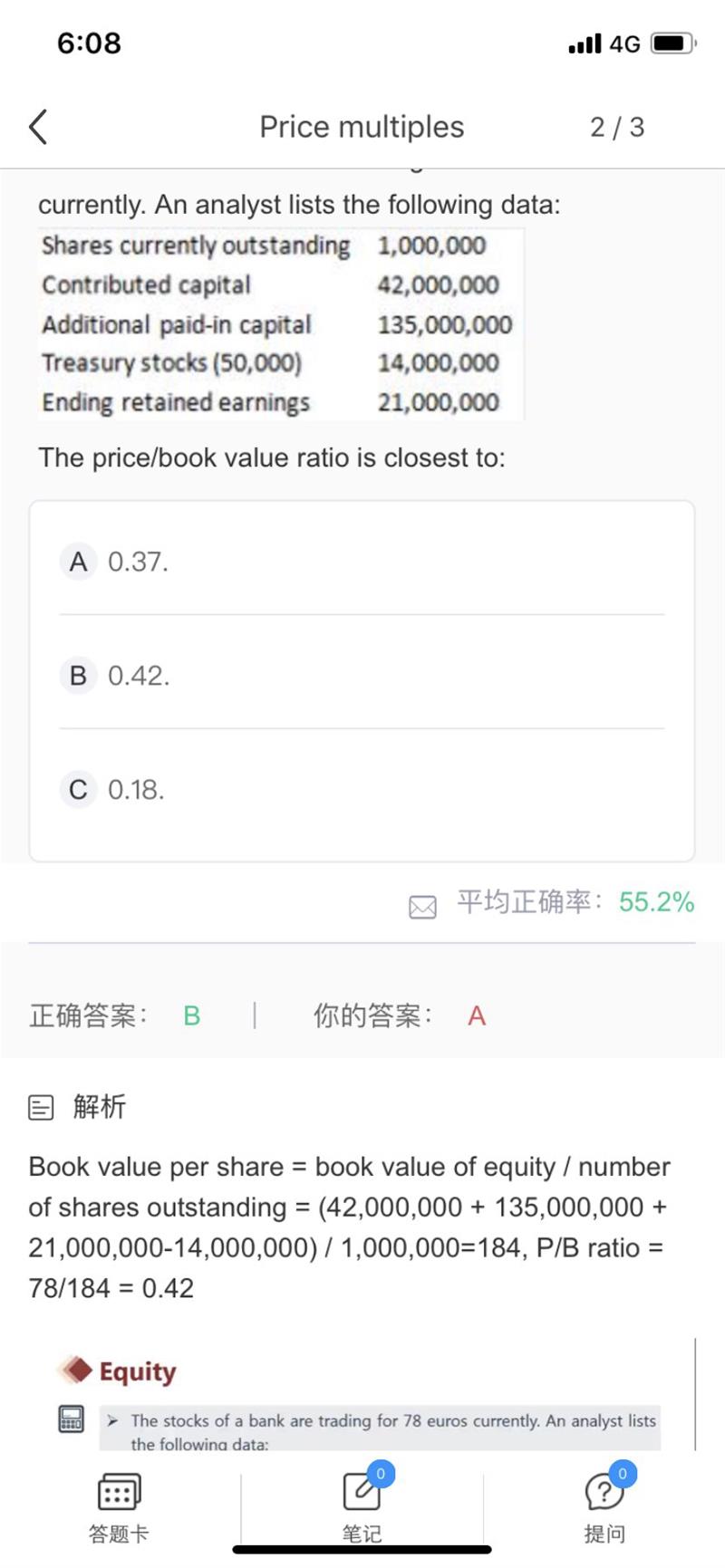Open the calculator icon beside the Equity slide

tap(71, 1418)
